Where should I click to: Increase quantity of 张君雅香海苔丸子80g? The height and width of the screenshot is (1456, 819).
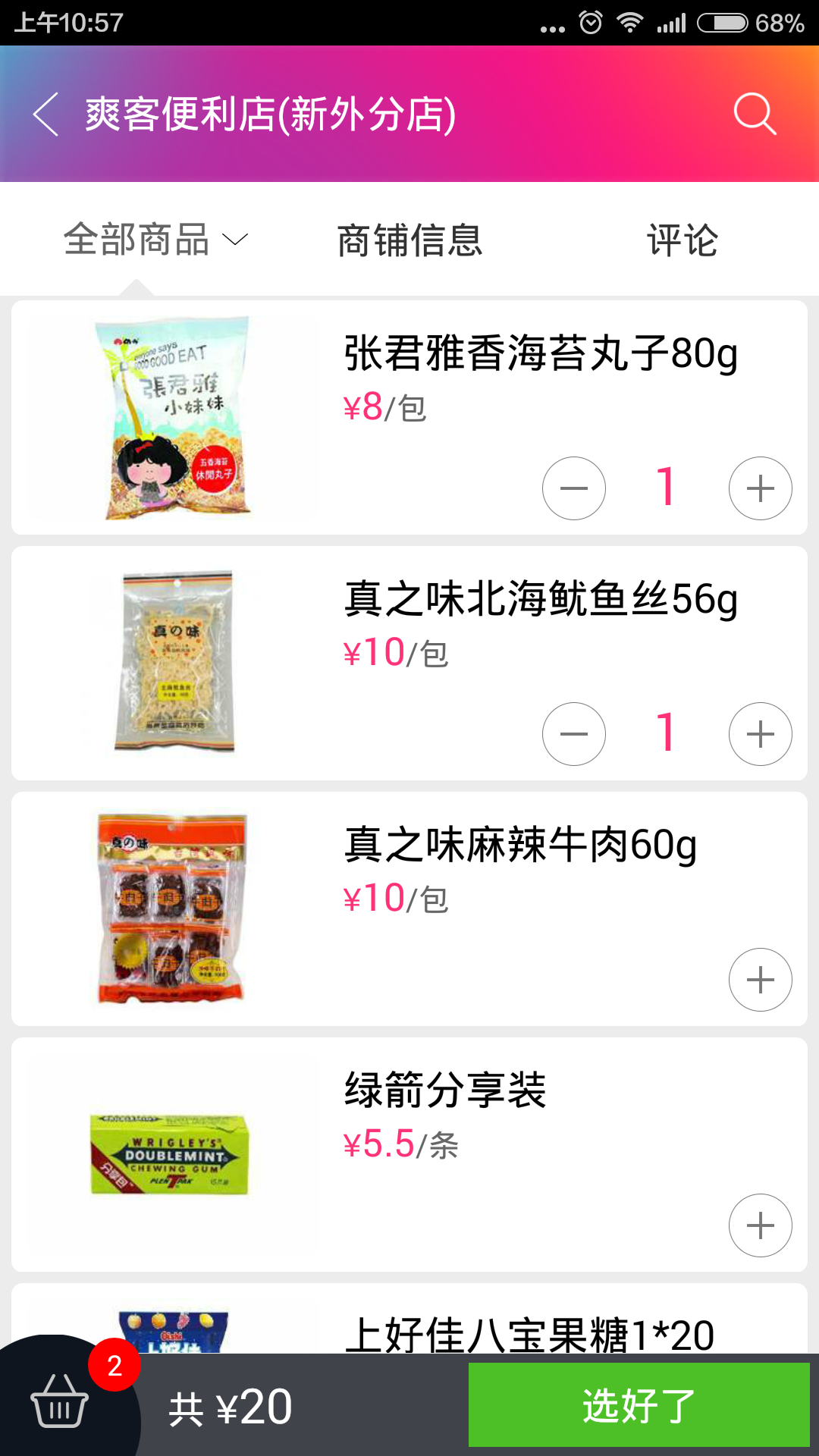click(760, 488)
